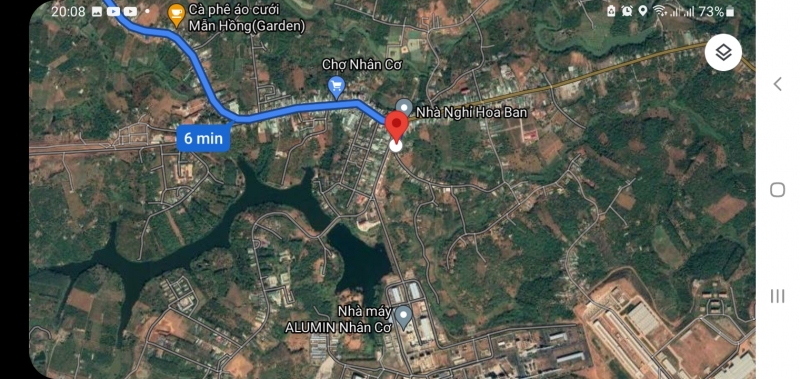
Task: Go back with the system back button
Action: pos(777,84)
